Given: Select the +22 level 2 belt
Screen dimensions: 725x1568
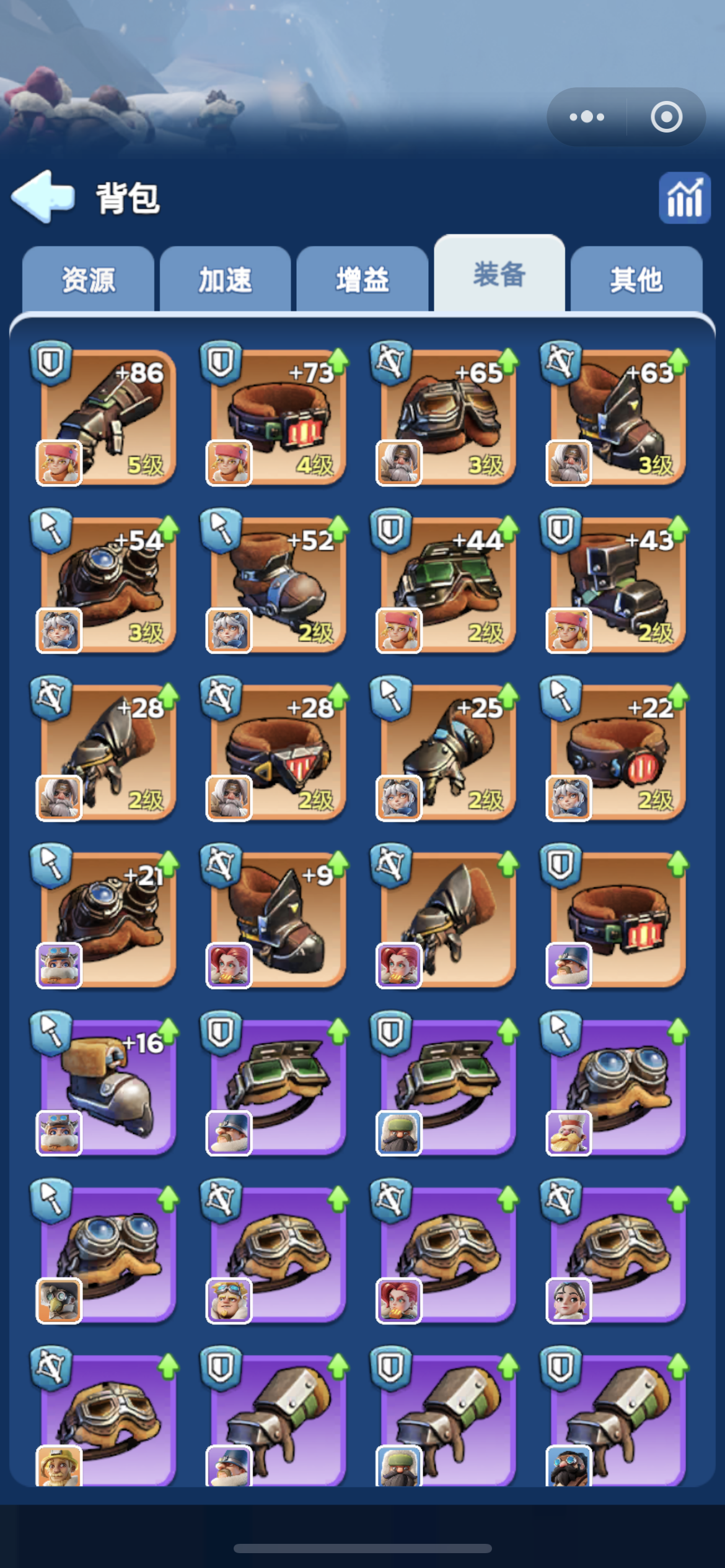Looking at the screenshot, I should tap(616, 750).
